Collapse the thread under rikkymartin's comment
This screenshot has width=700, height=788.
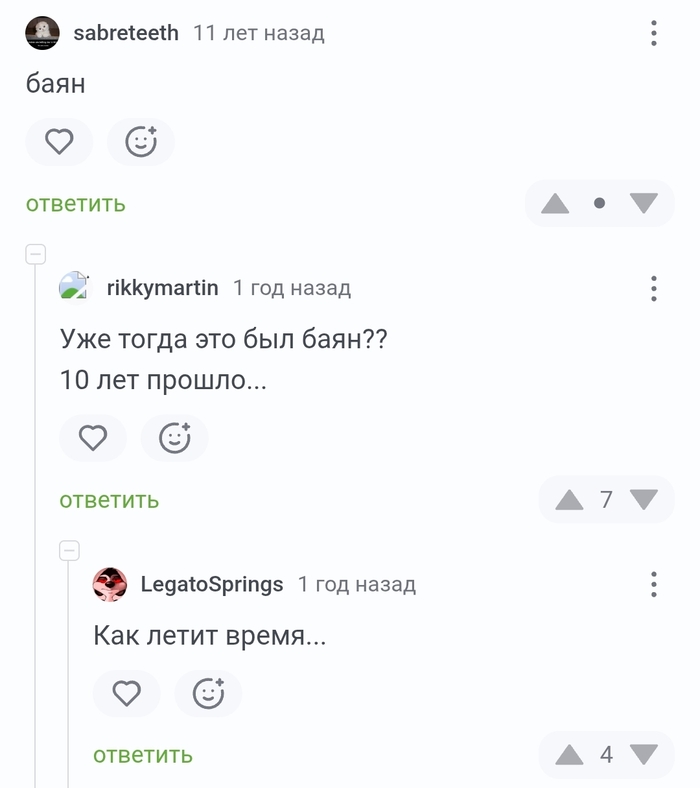coord(69,550)
